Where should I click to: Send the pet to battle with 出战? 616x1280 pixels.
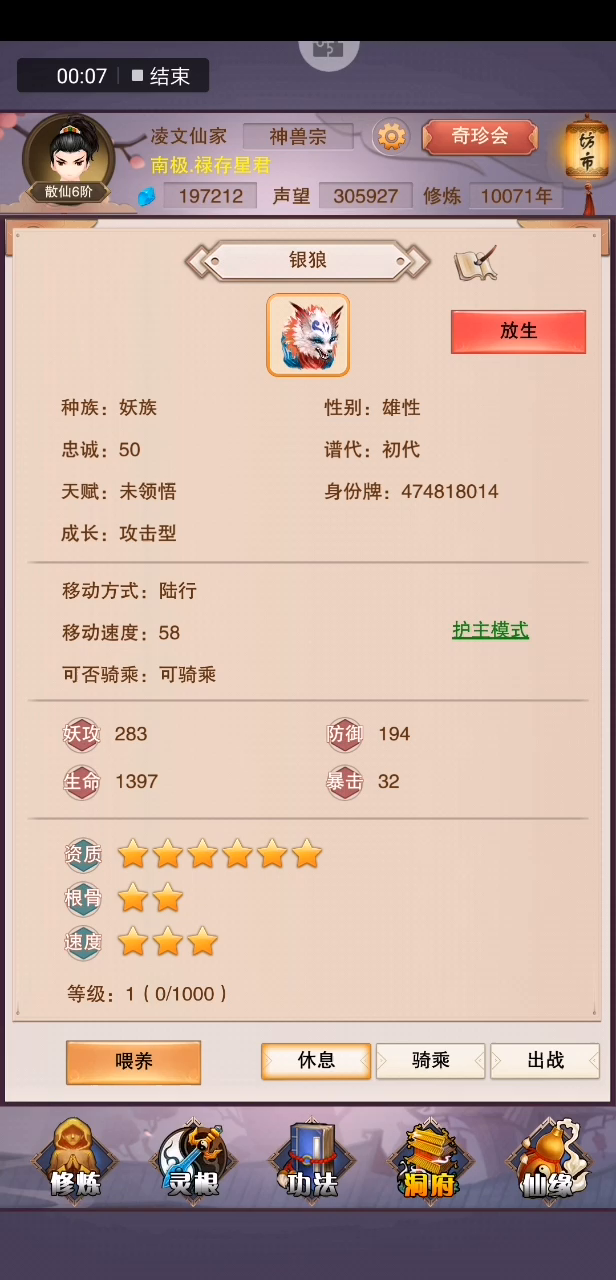coord(545,1061)
